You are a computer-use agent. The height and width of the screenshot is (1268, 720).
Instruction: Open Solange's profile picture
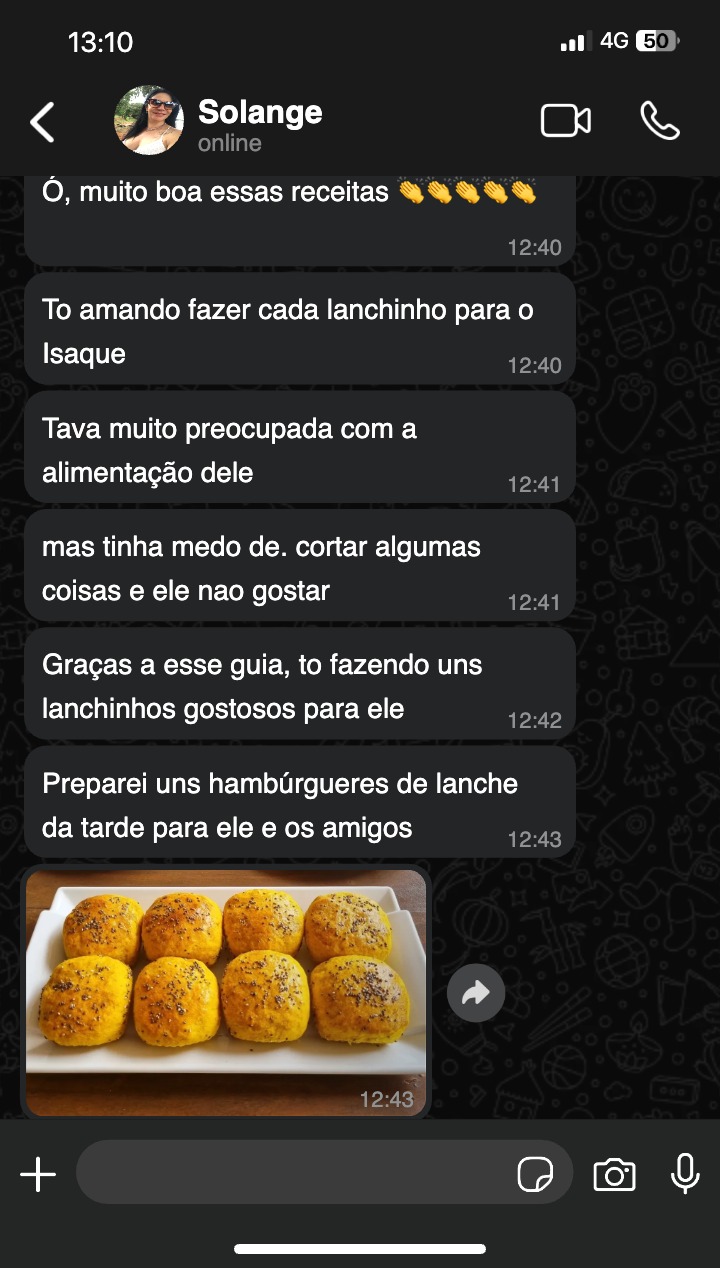148,120
